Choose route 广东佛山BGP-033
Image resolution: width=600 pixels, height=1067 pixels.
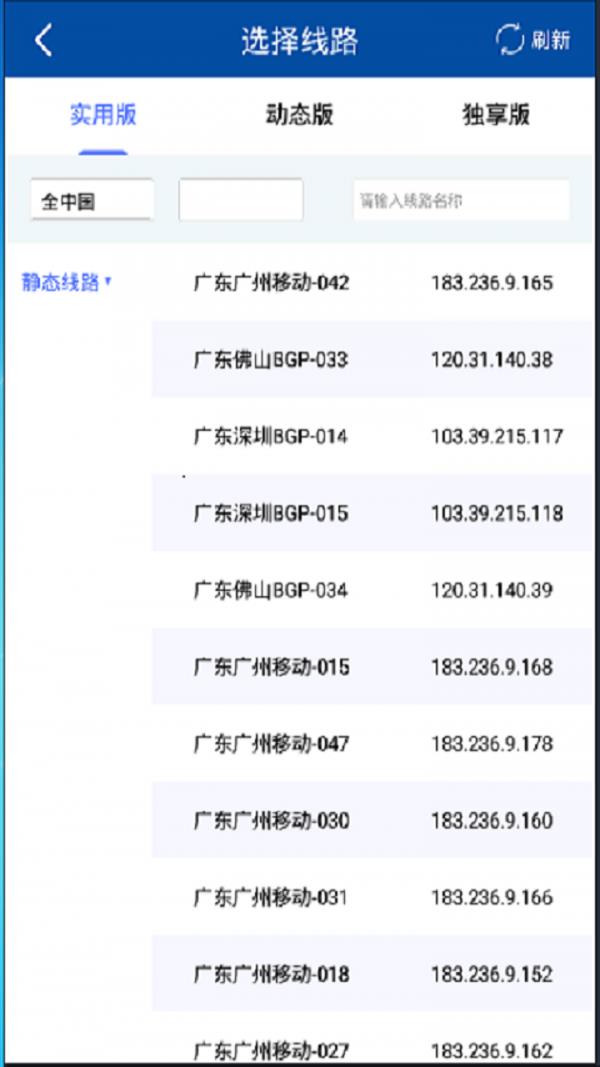point(372,359)
